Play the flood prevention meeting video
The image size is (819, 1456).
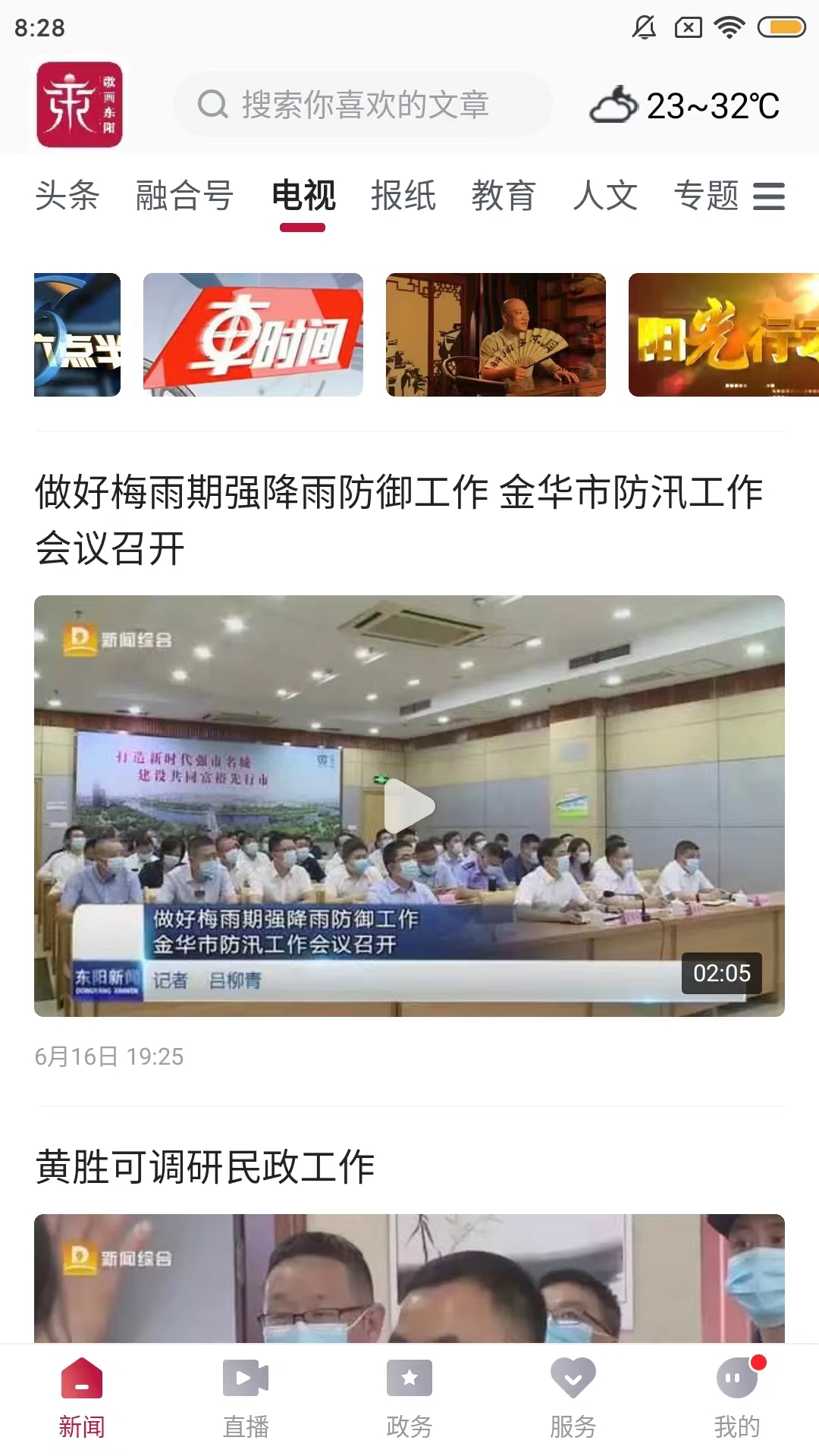click(409, 807)
